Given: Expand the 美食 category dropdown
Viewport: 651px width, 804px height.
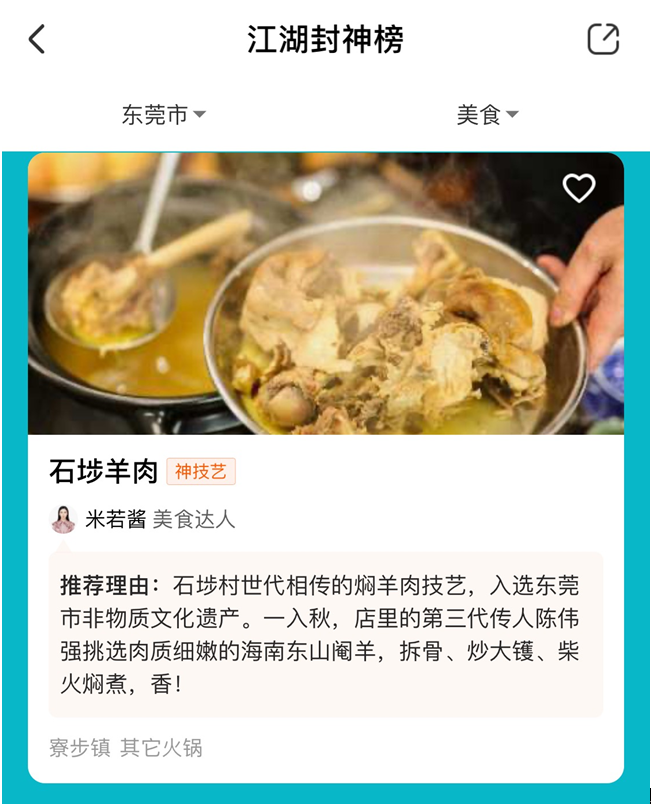Looking at the screenshot, I should coord(487,115).
